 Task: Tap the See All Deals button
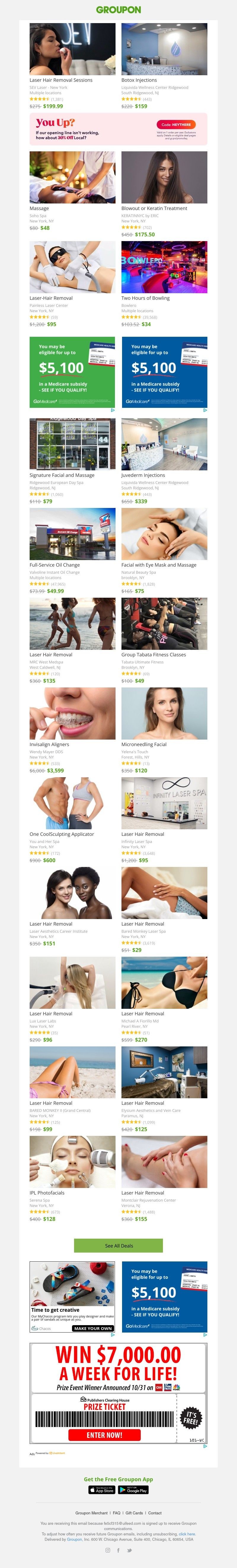(x=118, y=1245)
